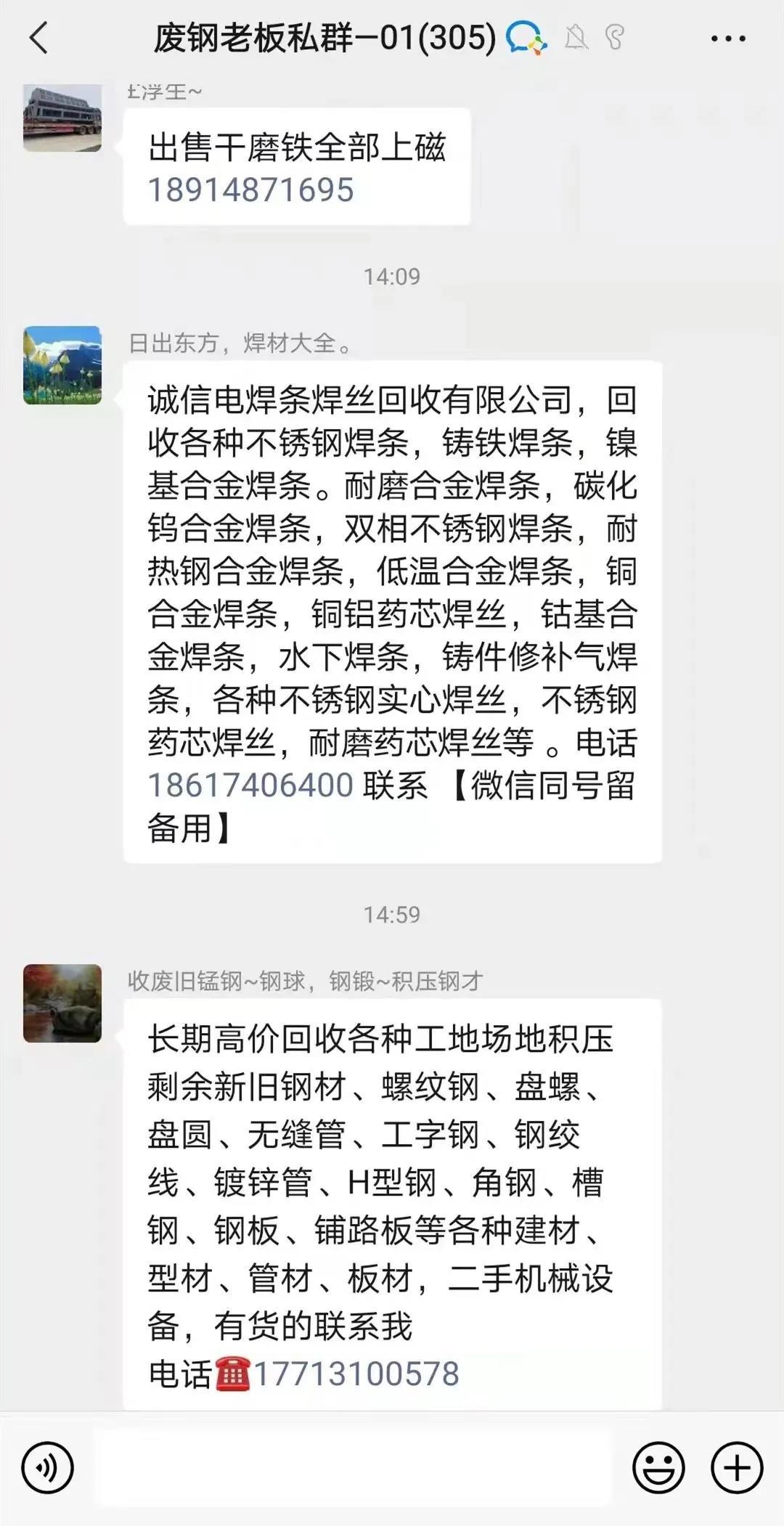Open the truck avatar of the first sender
The image size is (784, 1526).
(62, 118)
